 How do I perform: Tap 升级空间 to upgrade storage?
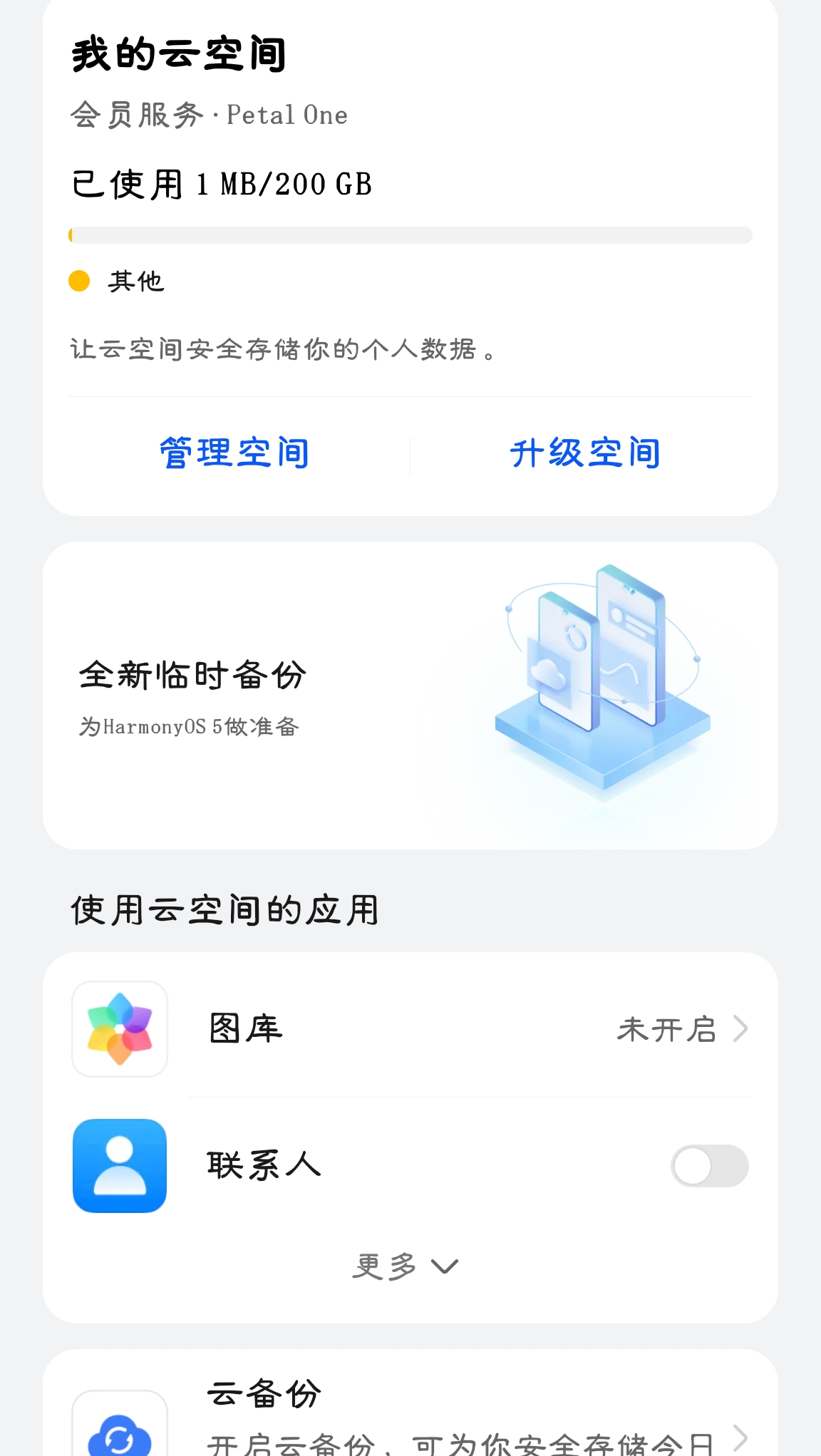click(585, 453)
